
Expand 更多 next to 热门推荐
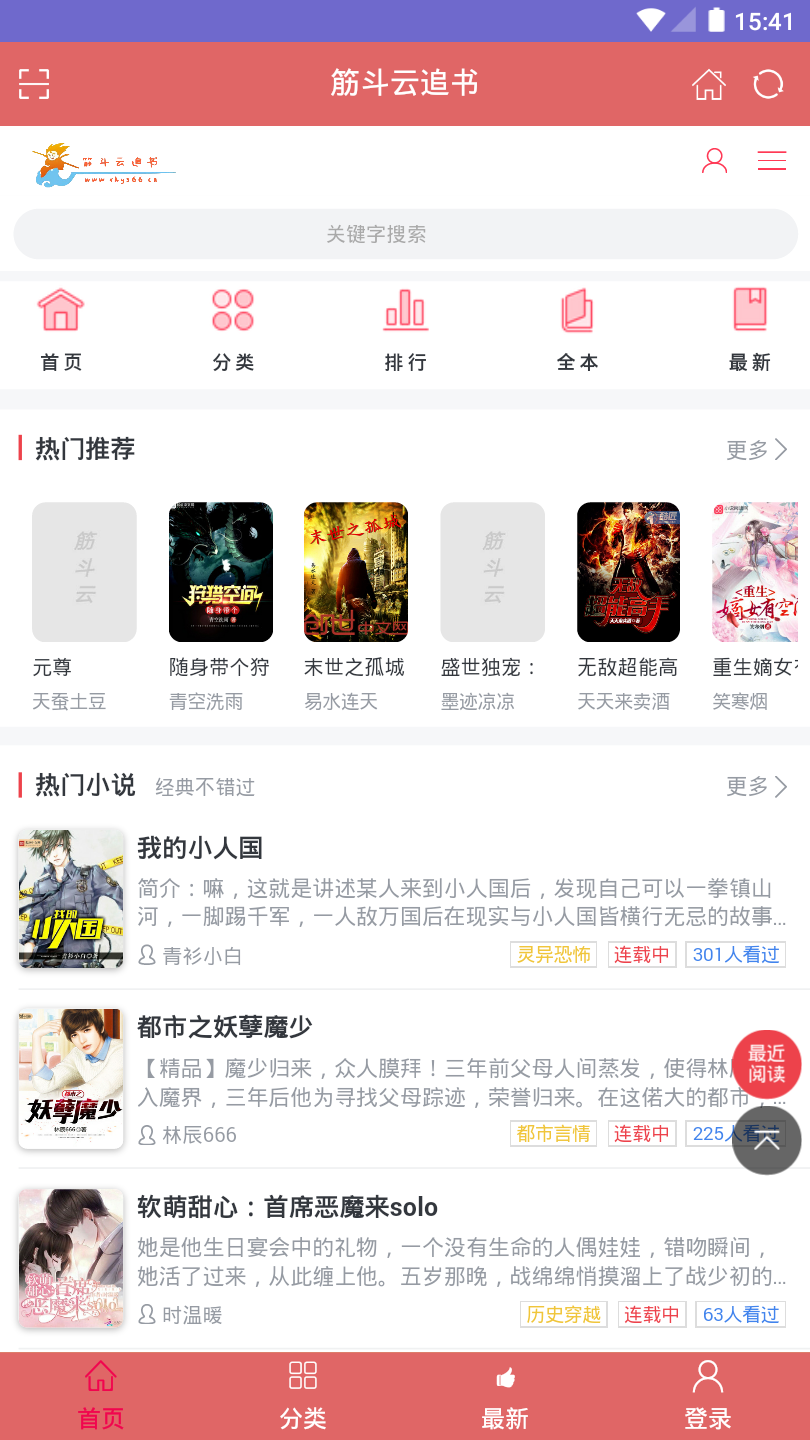pyautogui.click(x=755, y=450)
